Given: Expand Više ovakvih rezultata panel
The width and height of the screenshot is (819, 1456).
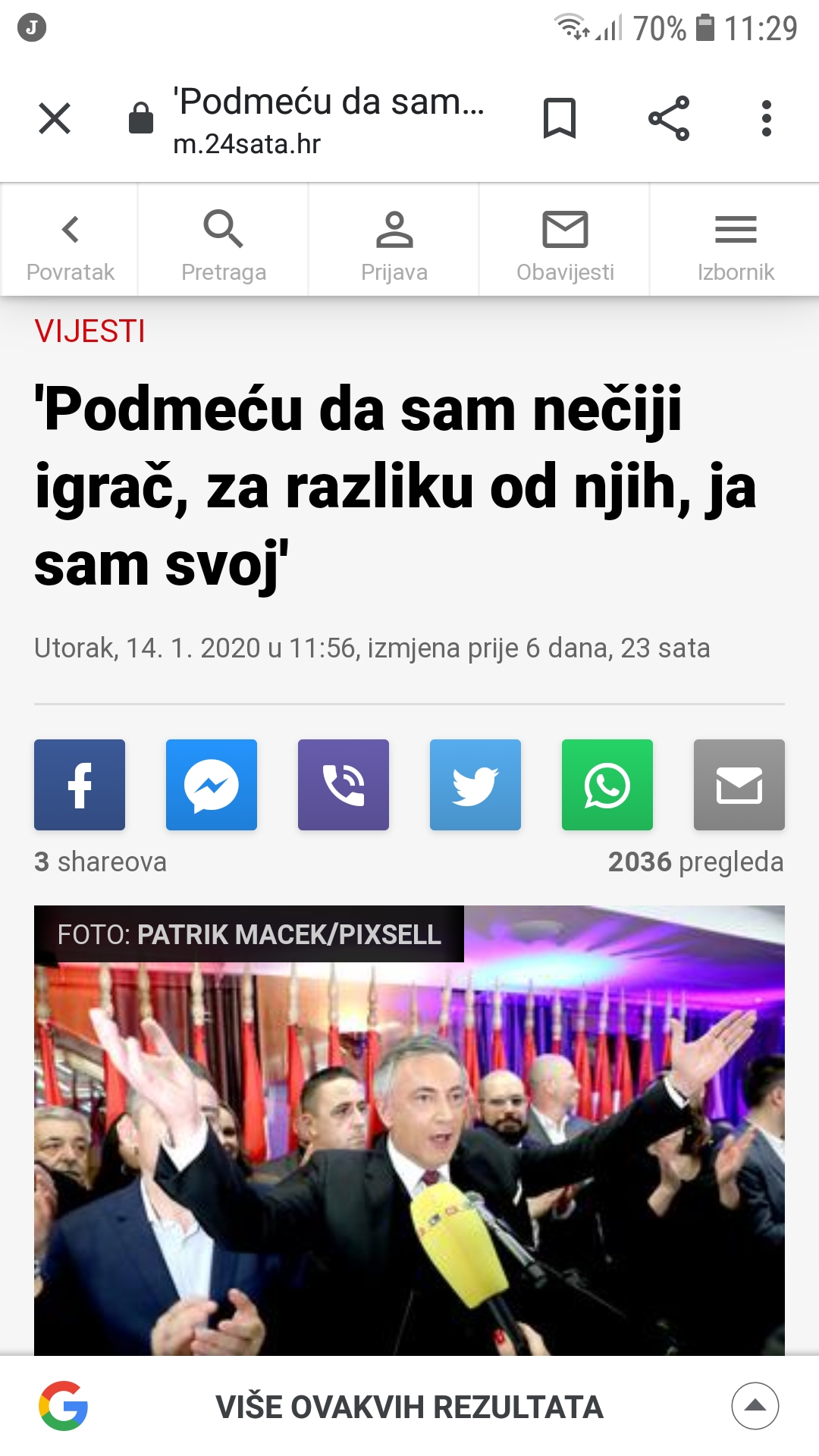Looking at the screenshot, I should pos(755,1406).
